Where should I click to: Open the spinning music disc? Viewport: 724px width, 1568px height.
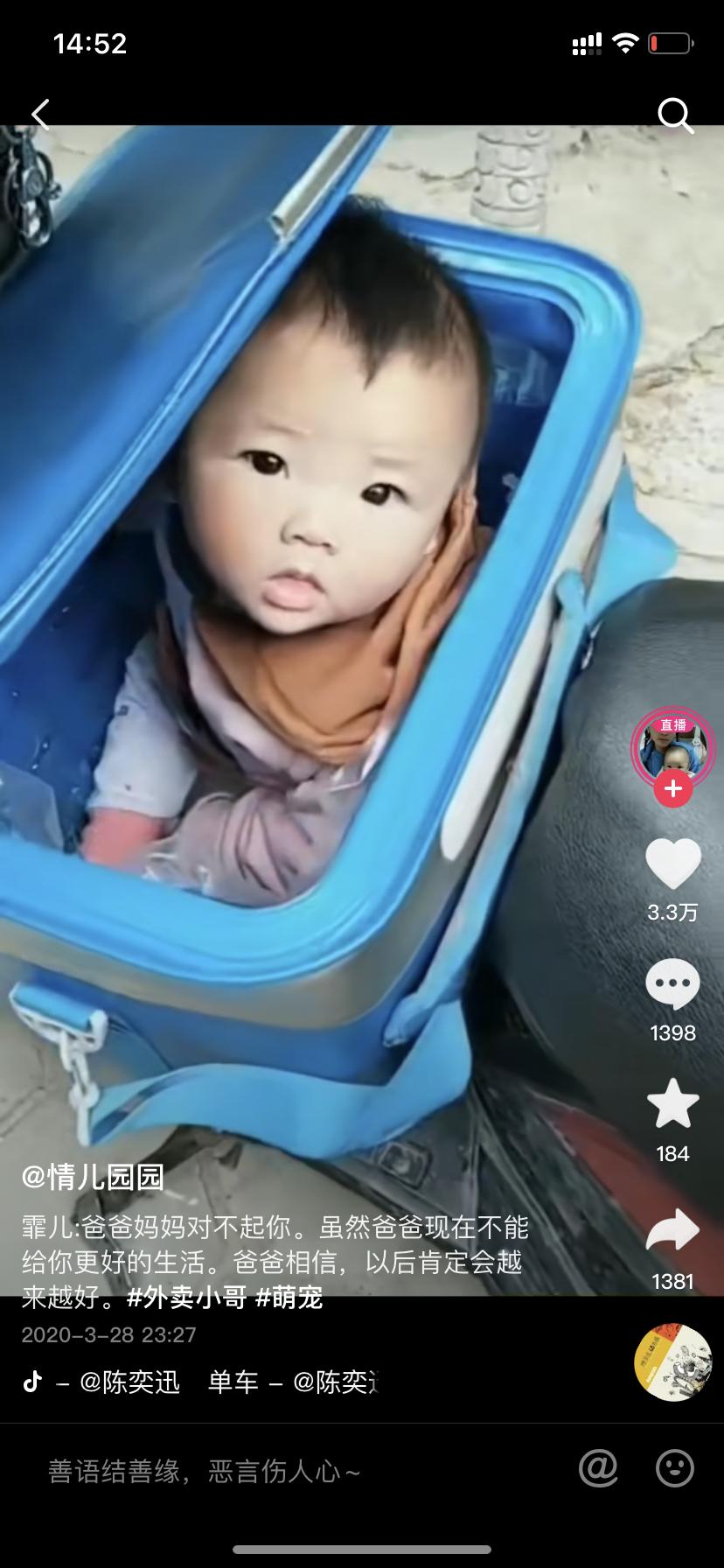pyautogui.click(x=672, y=1362)
